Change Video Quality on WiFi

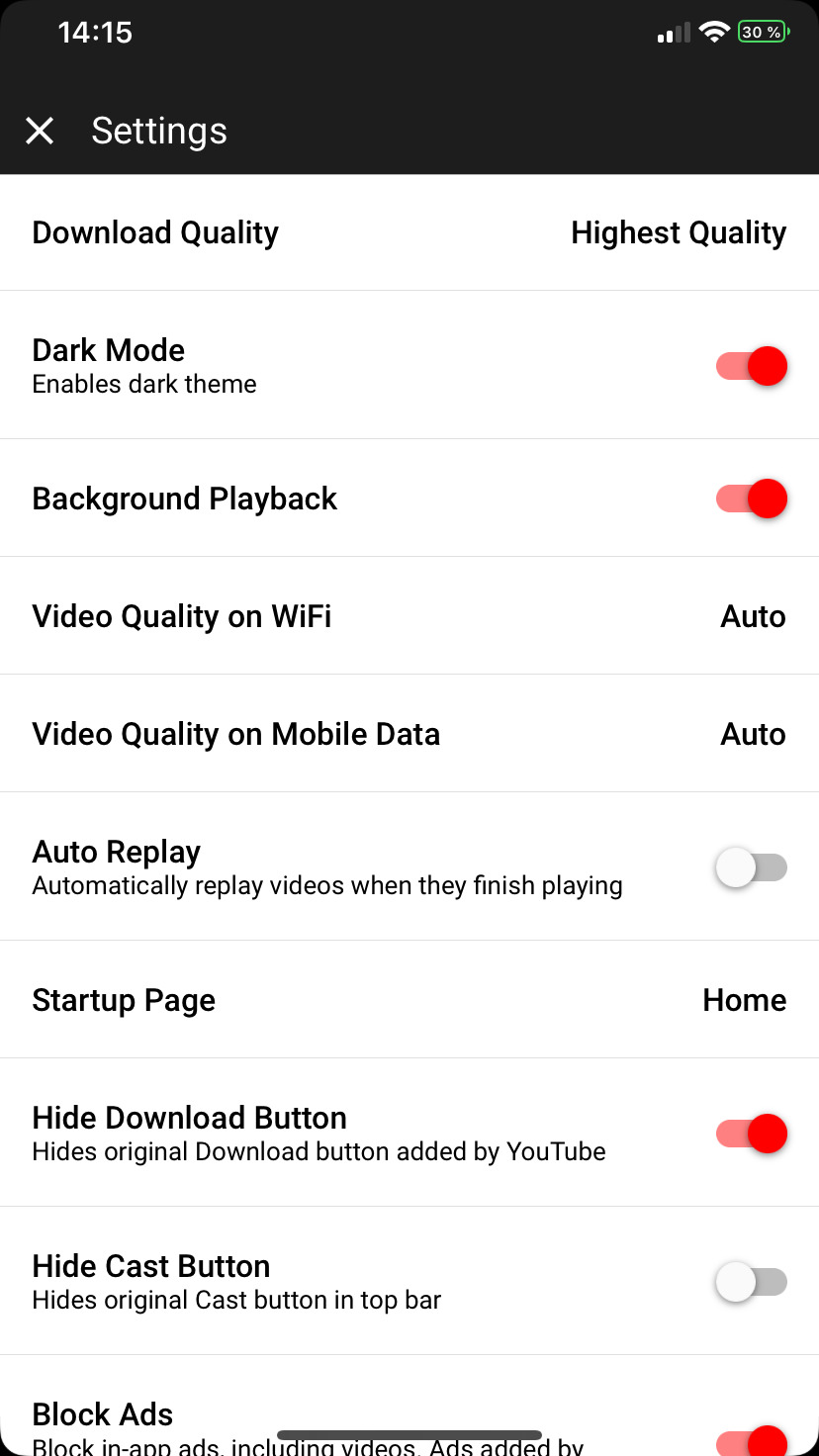point(409,616)
